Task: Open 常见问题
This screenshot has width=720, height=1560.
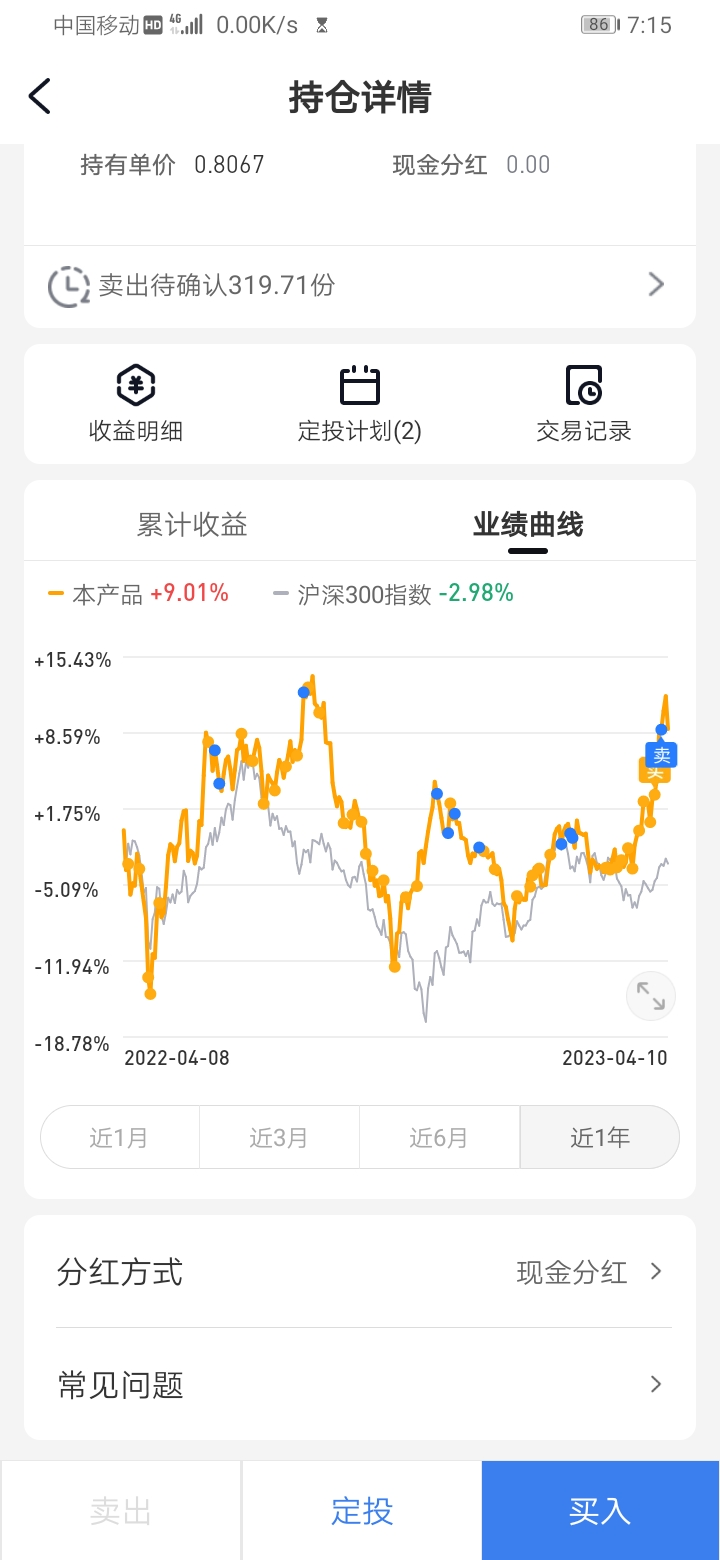Action: tap(360, 1385)
